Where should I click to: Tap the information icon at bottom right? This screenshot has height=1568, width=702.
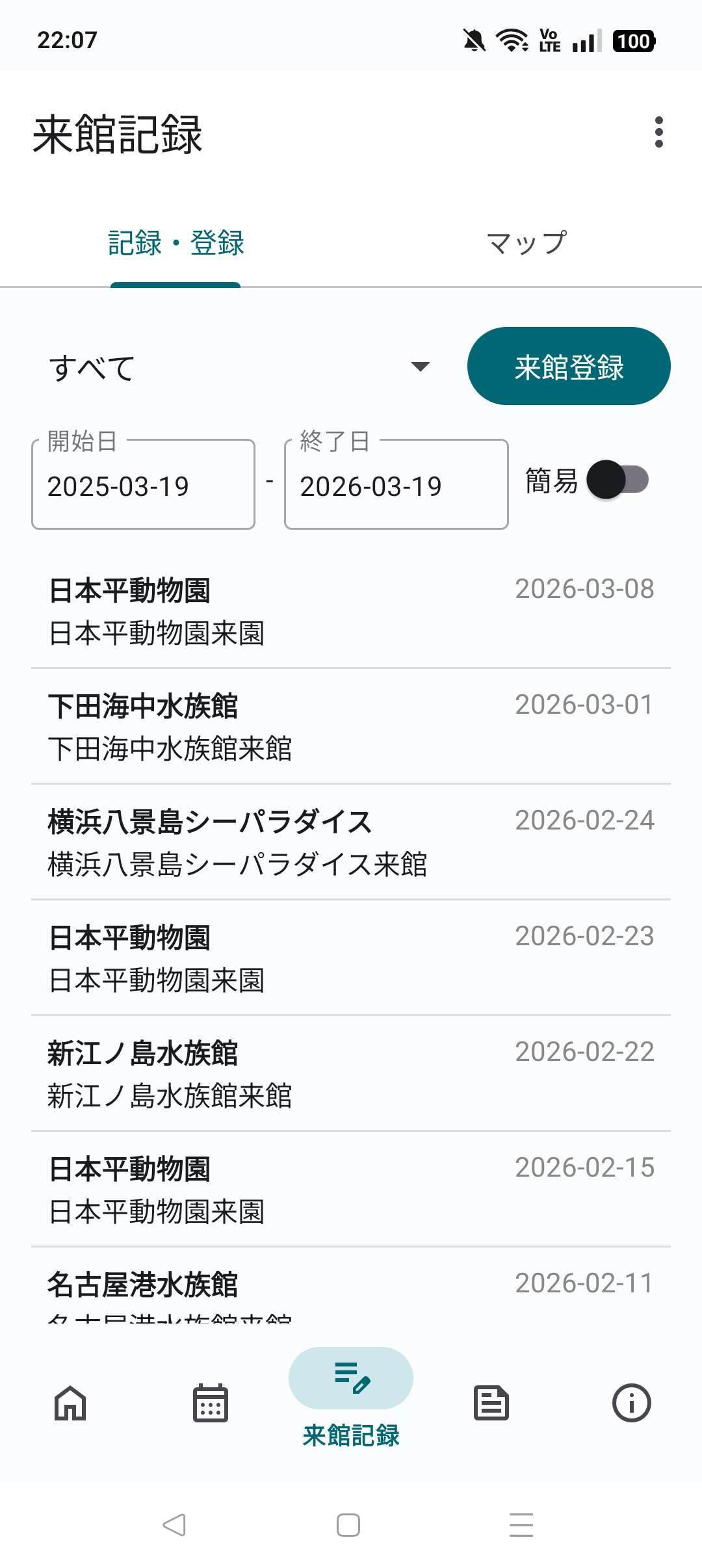[631, 1402]
